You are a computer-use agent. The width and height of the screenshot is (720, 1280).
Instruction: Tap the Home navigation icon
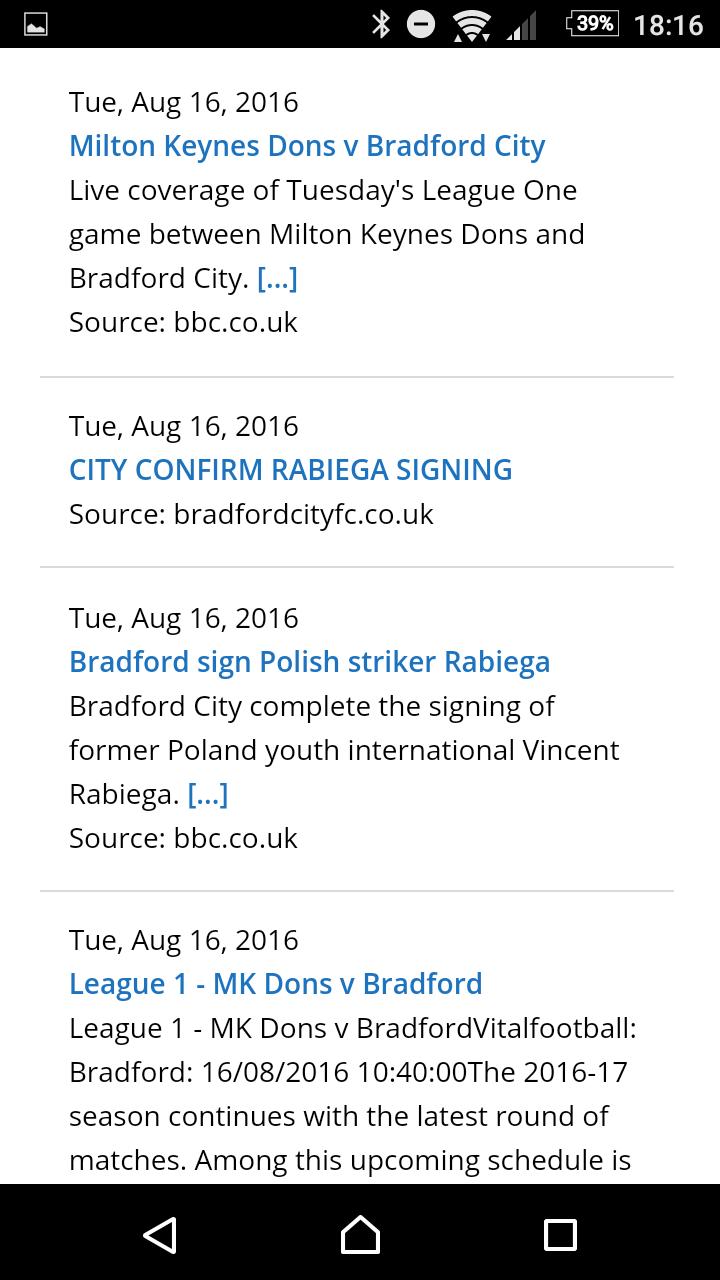tap(360, 1235)
